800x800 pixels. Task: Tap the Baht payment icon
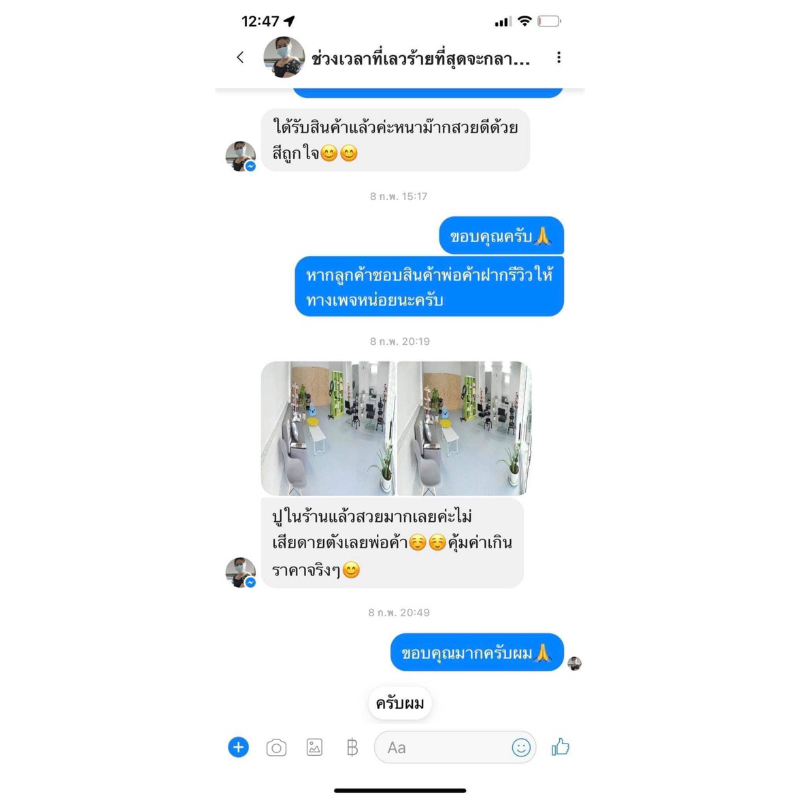coord(352,748)
